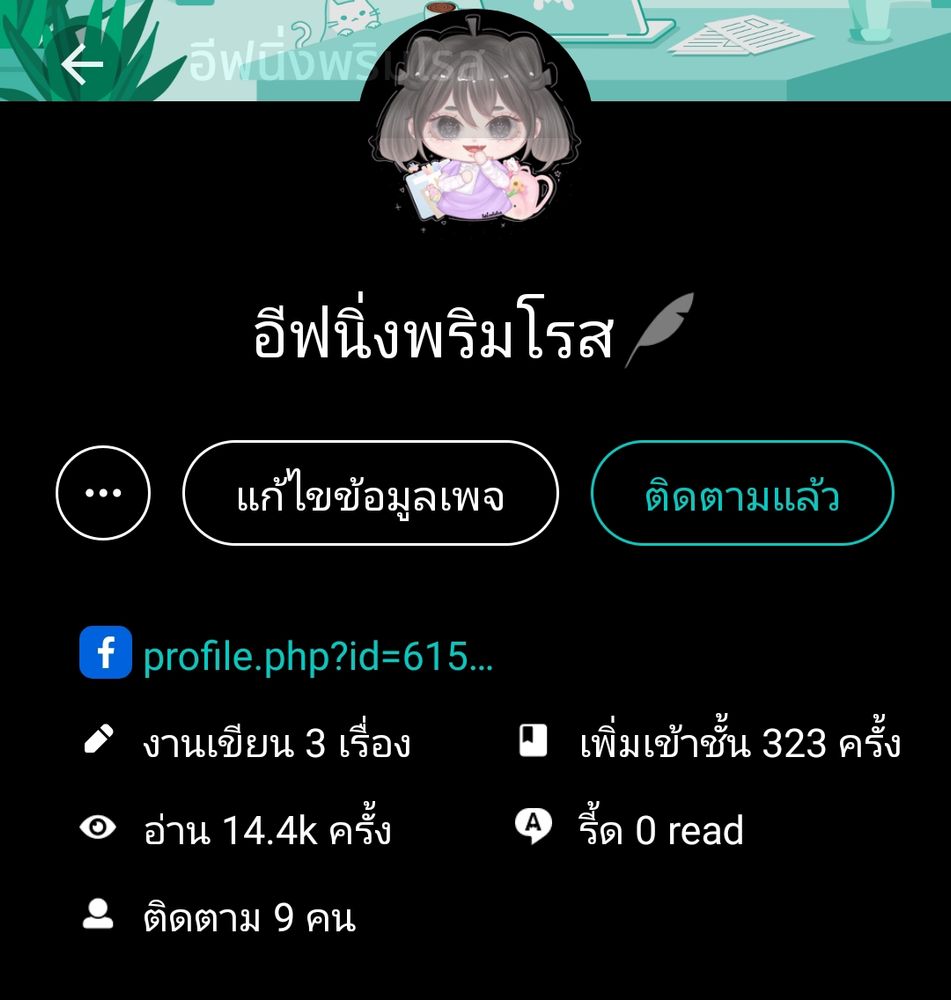Open the Facebook profile.php link
Screen dimensions: 951x1000
(x=318, y=656)
